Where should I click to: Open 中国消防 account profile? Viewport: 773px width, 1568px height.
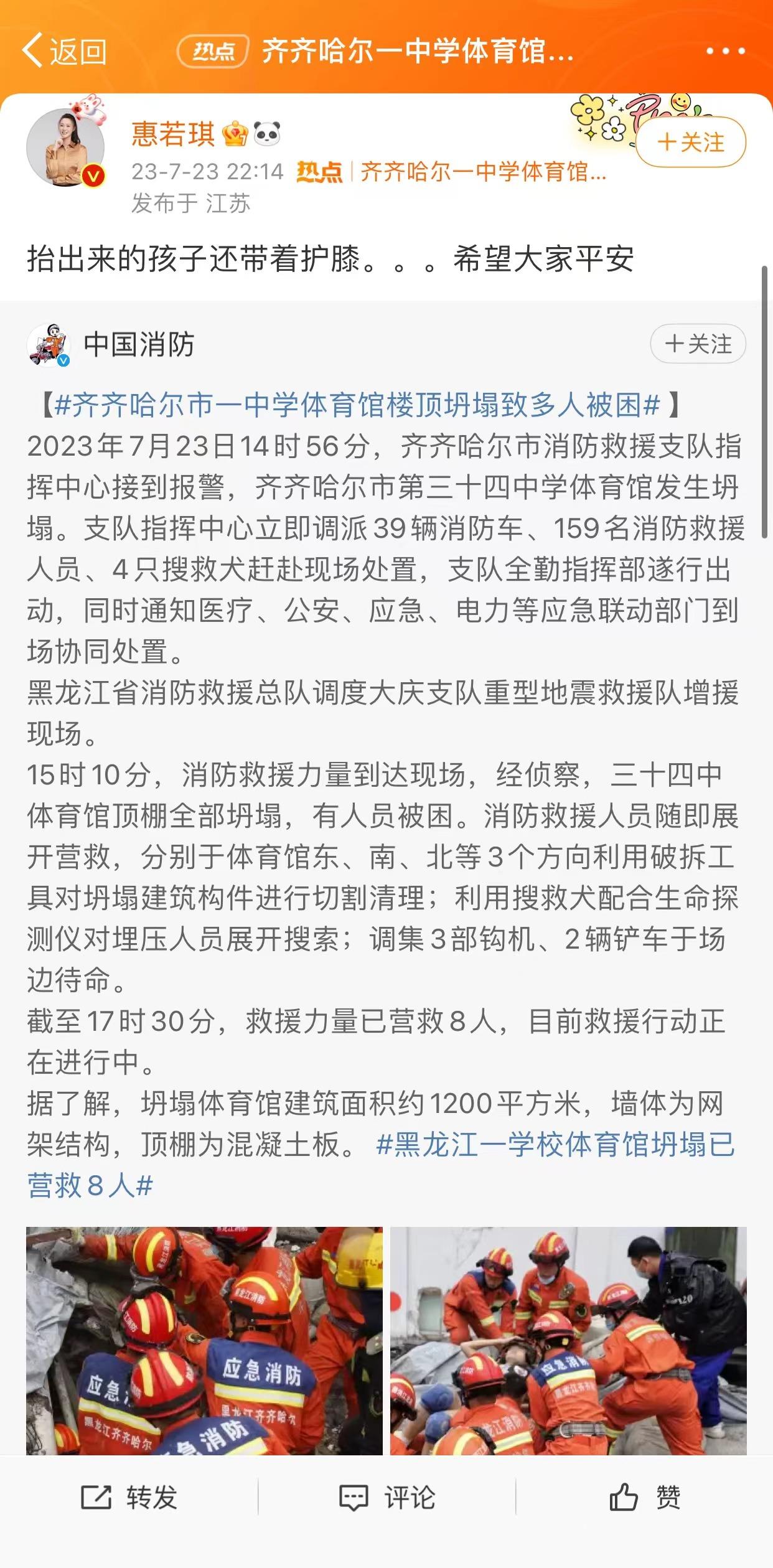tap(138, 344)
